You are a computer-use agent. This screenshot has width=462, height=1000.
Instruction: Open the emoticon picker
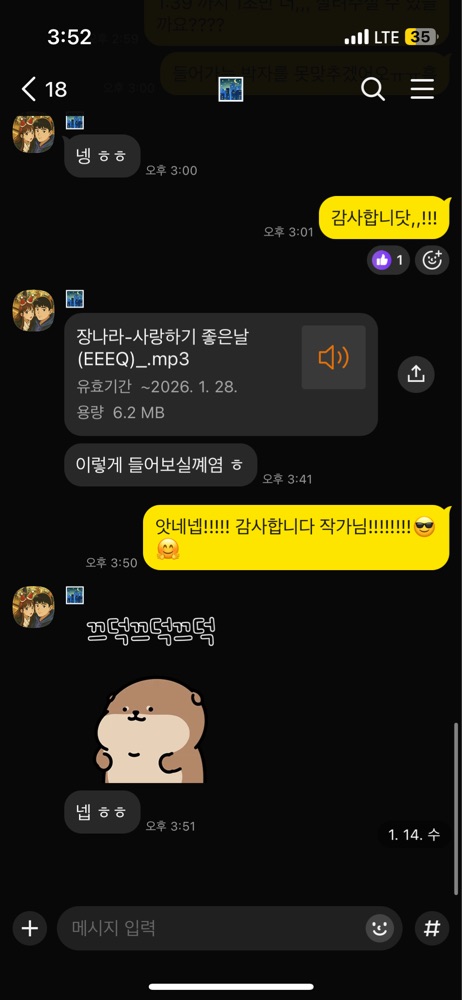pos(380,928)
